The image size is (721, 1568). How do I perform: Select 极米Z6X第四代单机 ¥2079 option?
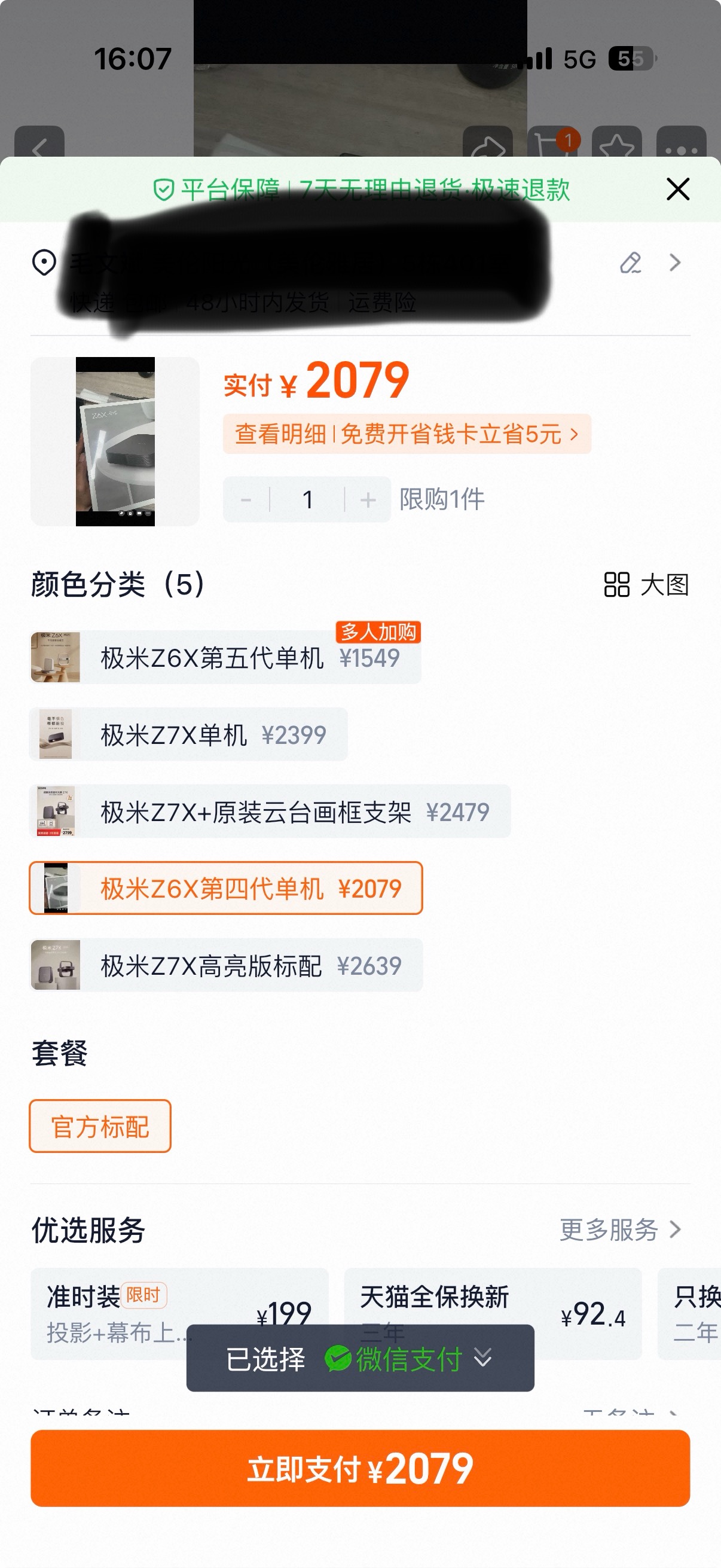[226, 888]
